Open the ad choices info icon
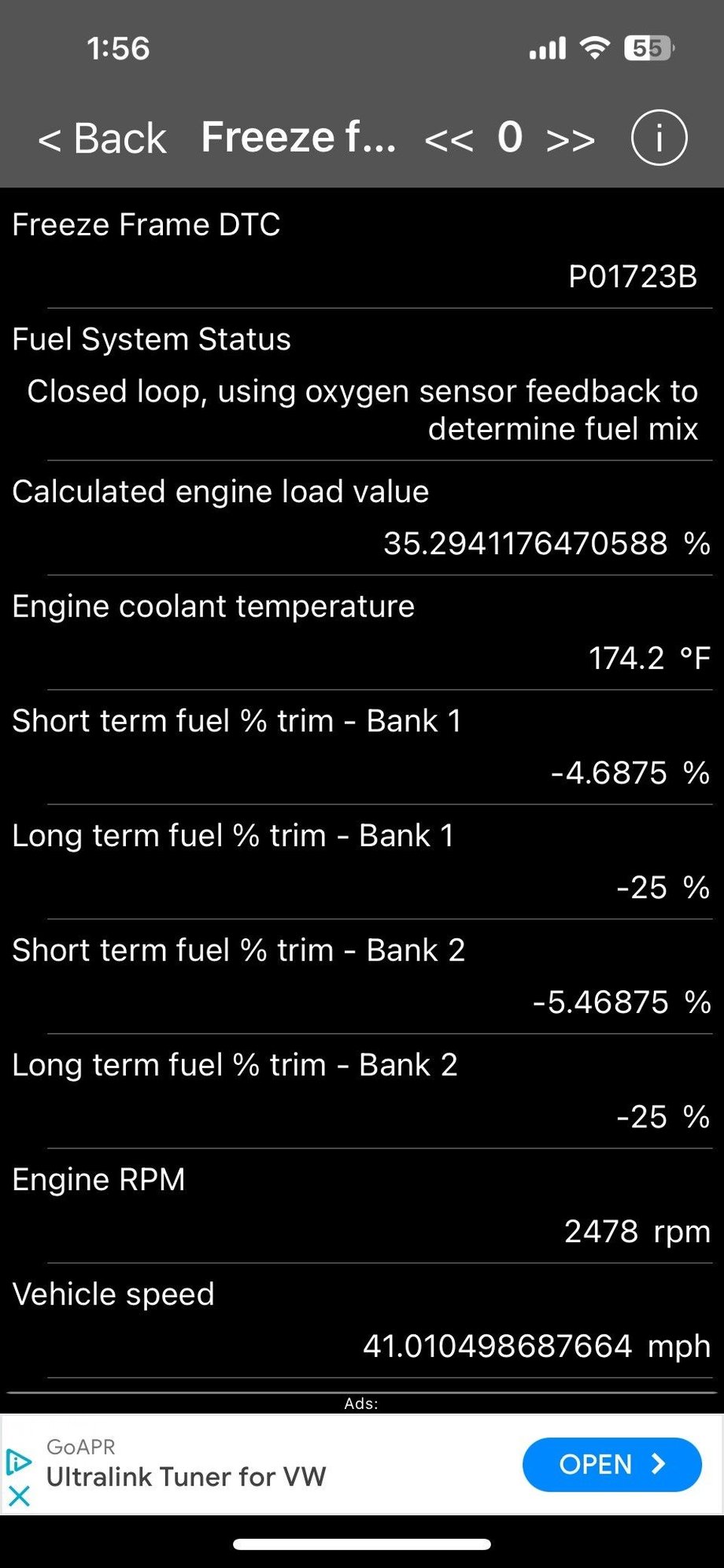The image size is (724, 1568). 19,1463
